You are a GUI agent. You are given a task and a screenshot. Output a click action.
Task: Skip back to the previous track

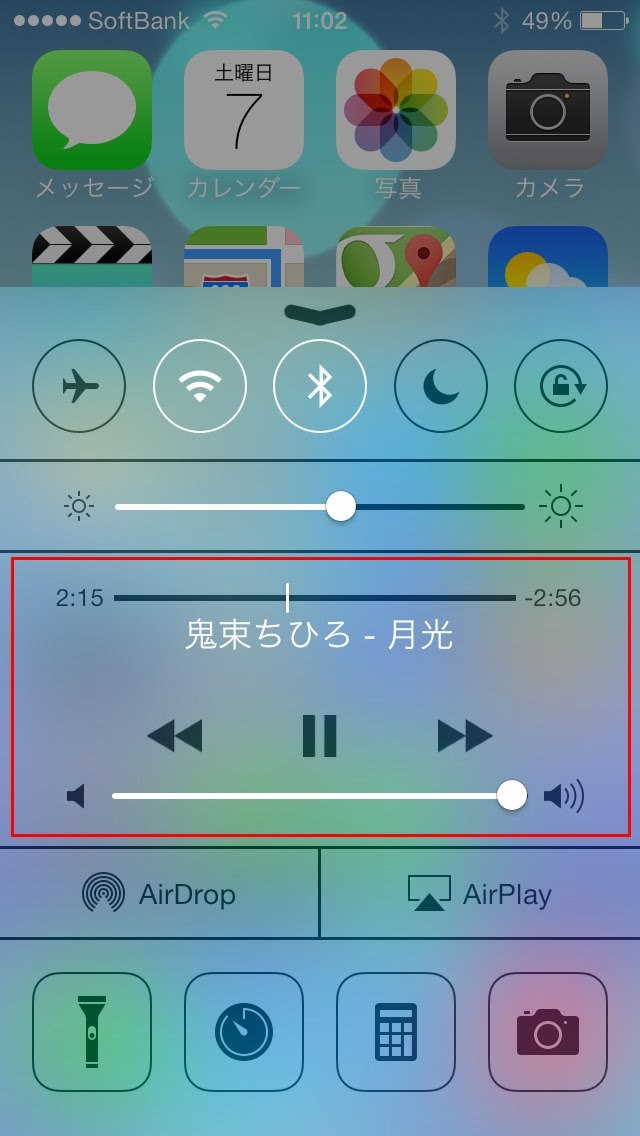pos(174,736)
